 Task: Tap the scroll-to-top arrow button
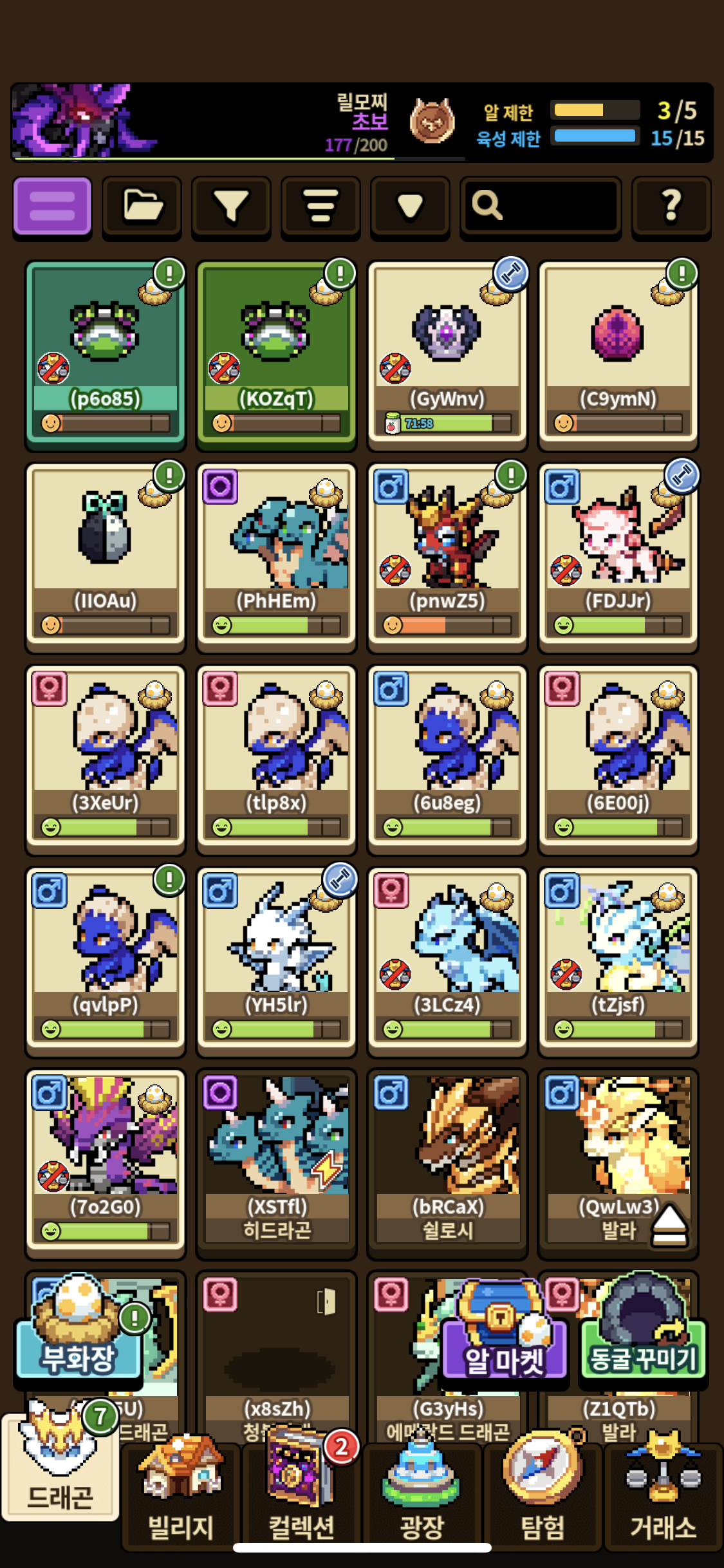pyautogui.click(x=669, y=1225)
